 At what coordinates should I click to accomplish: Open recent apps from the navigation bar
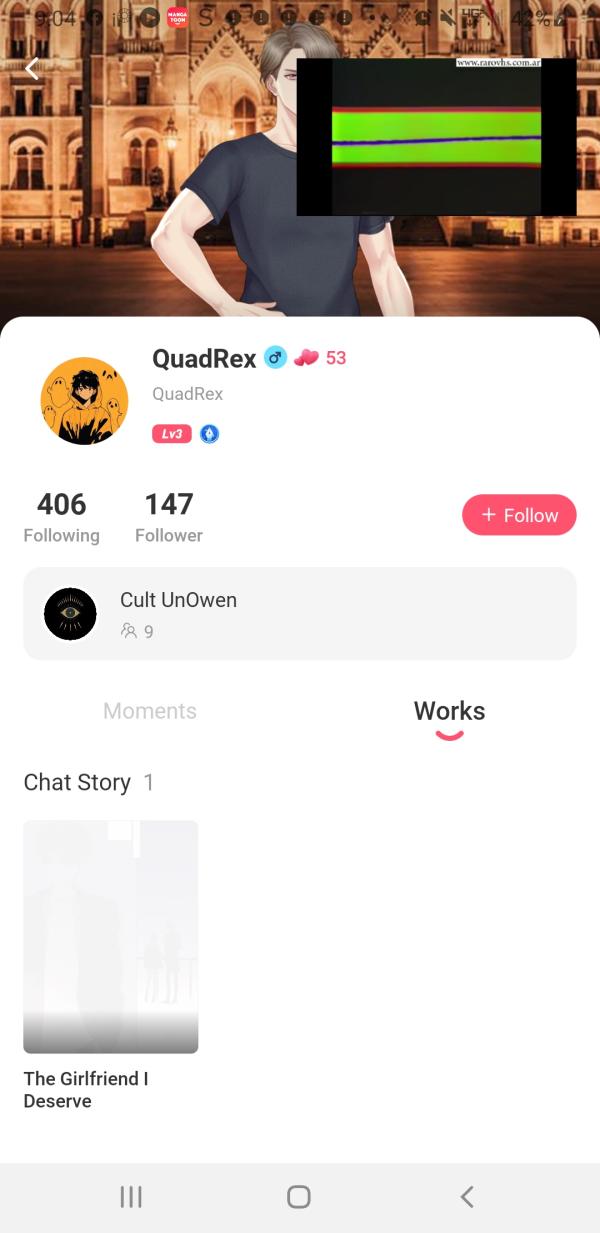(x=131, y=1197)
